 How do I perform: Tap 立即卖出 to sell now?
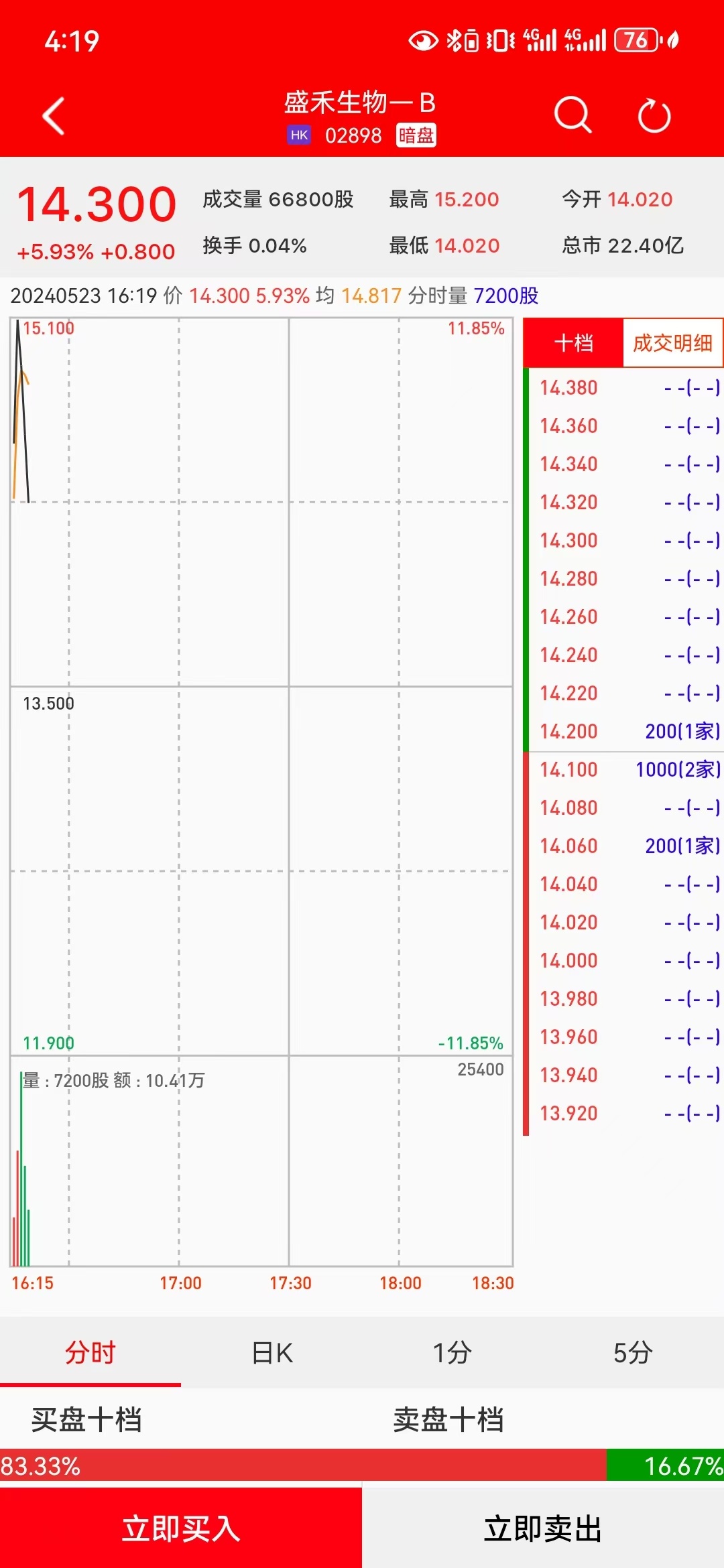pos(543,1529)
